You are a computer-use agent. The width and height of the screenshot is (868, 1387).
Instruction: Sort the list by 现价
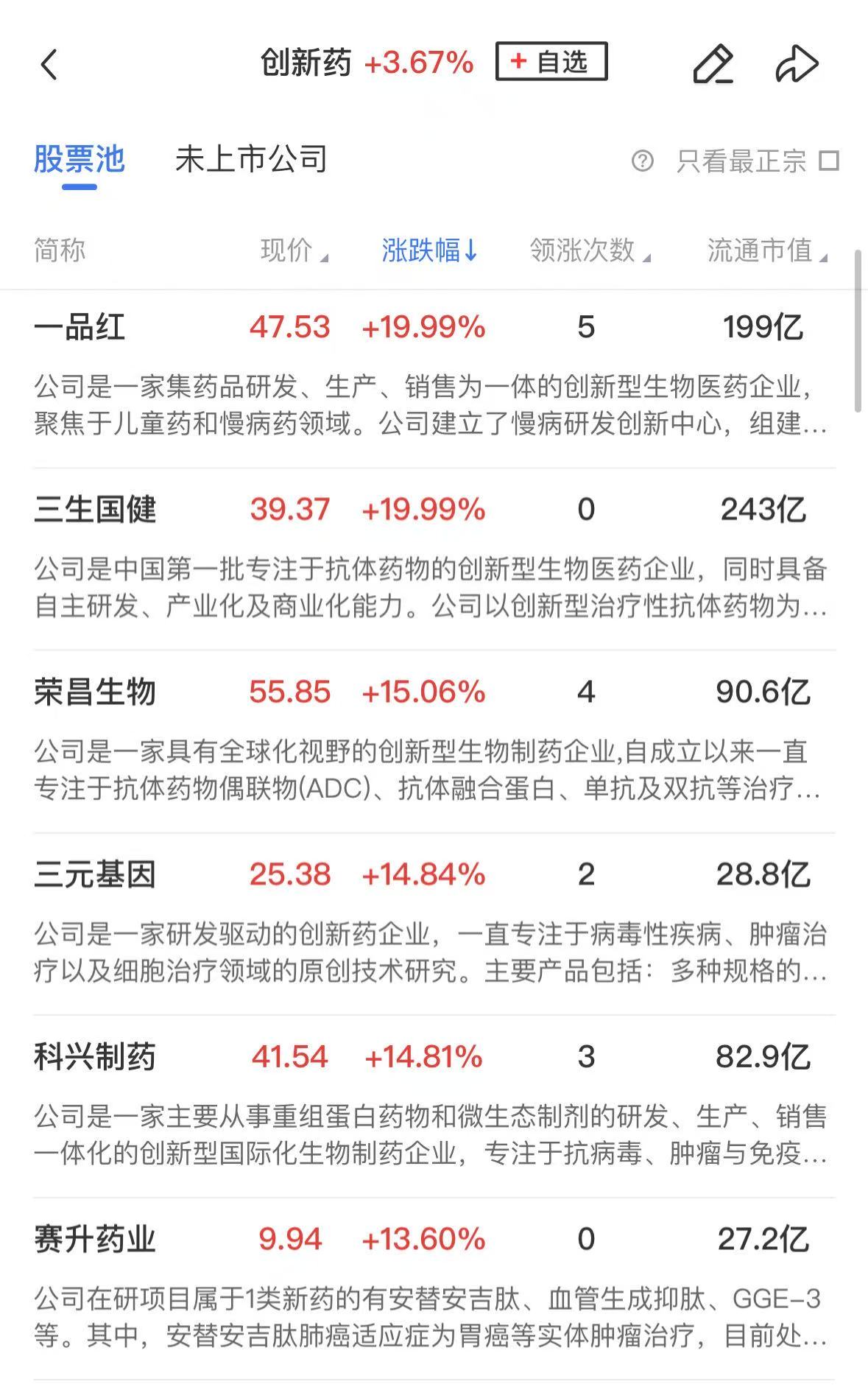coord(293,250)
